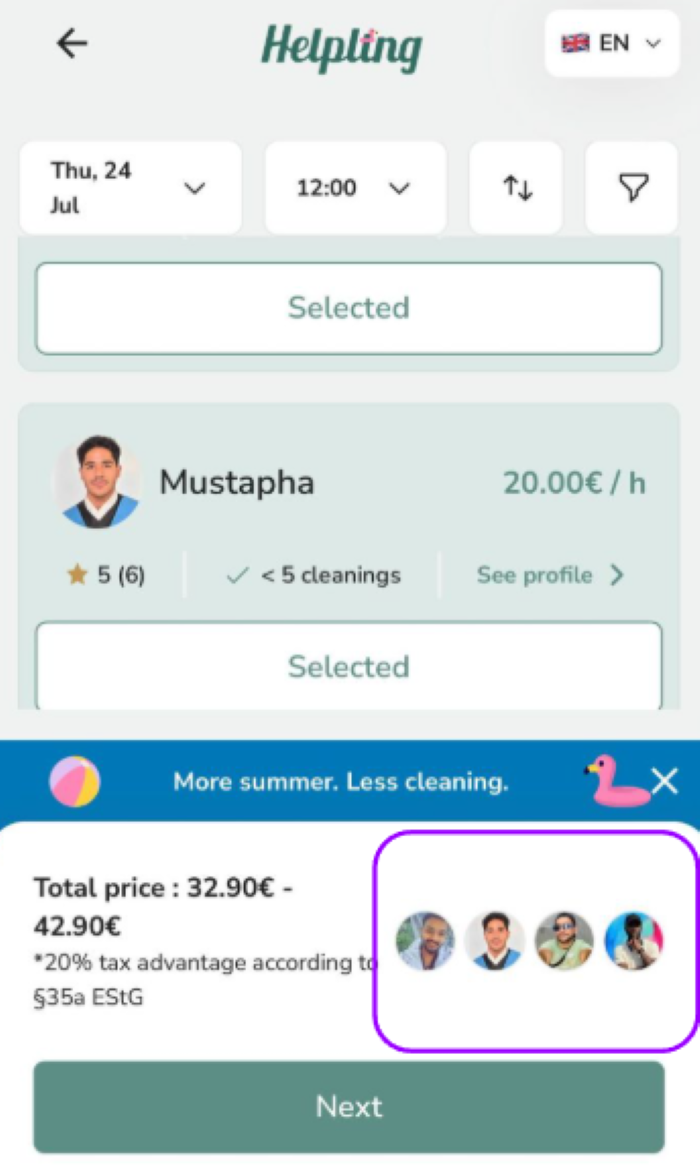Screen dimensions: 700x1170
Task: Change the date Thu, 24 Jul
Action: [x=130, y=188]
